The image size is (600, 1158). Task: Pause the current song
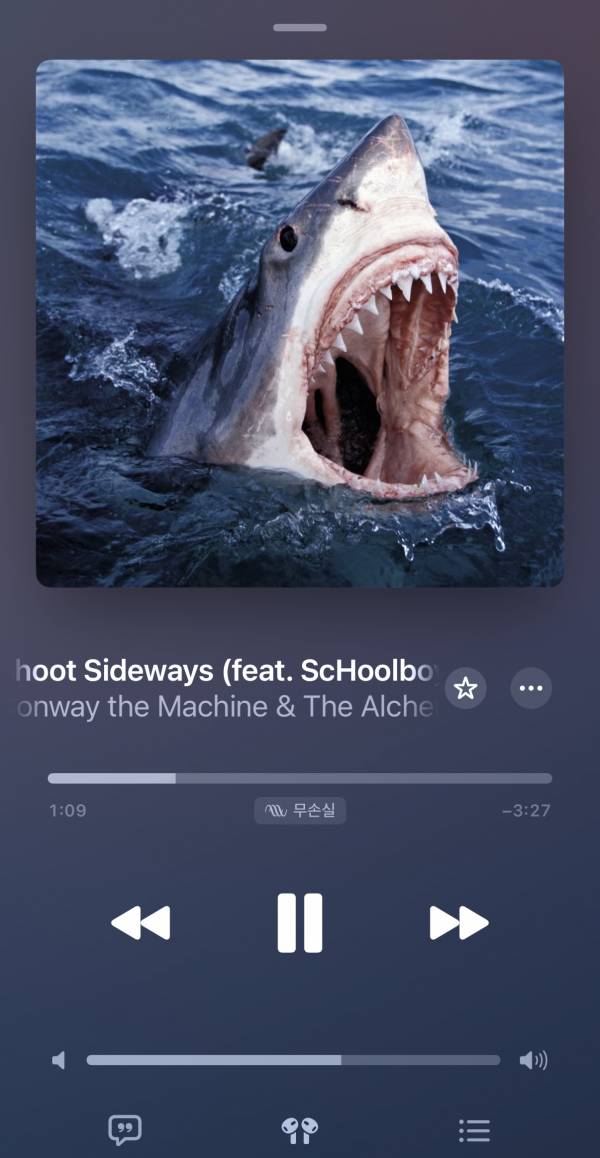coord(300,922)
